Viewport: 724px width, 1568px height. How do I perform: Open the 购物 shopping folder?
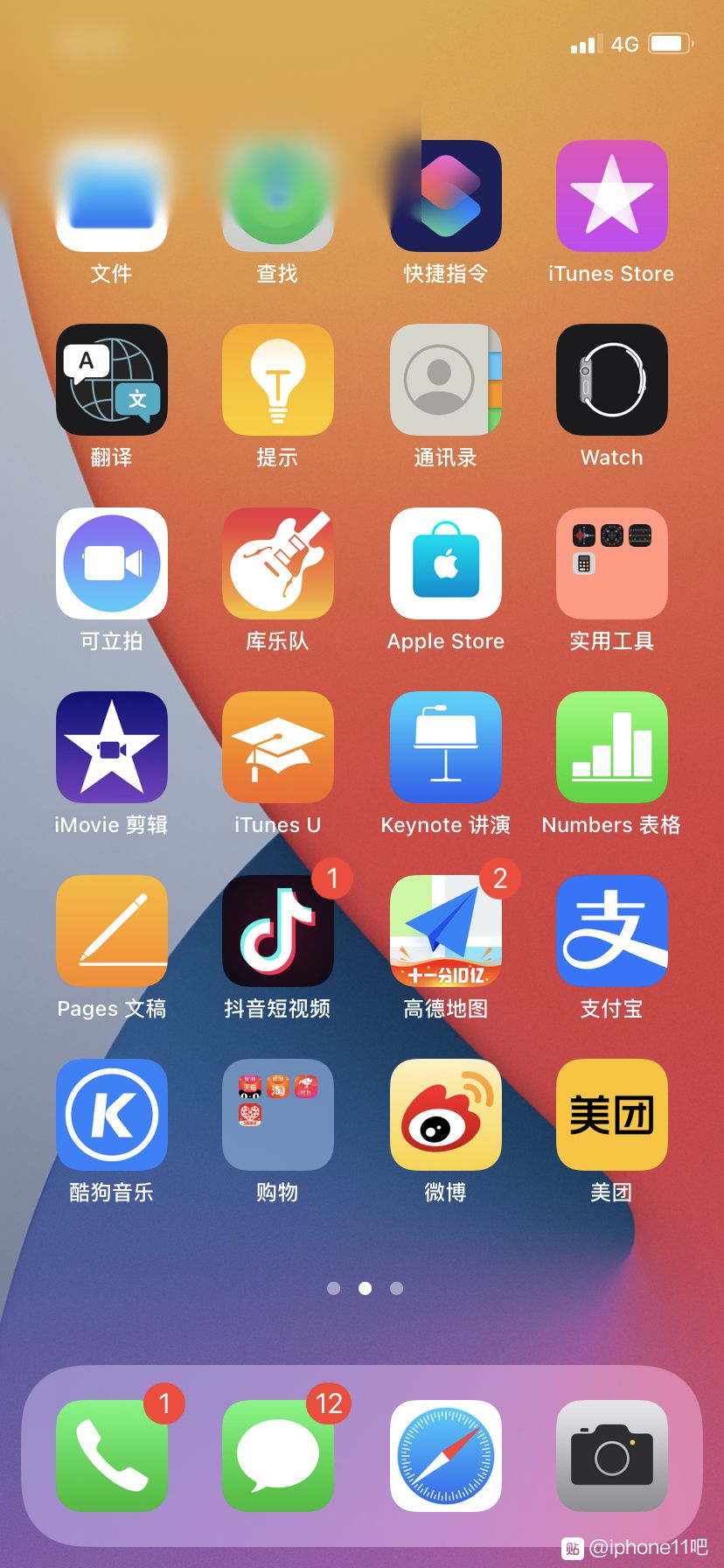coord(278,1115)
